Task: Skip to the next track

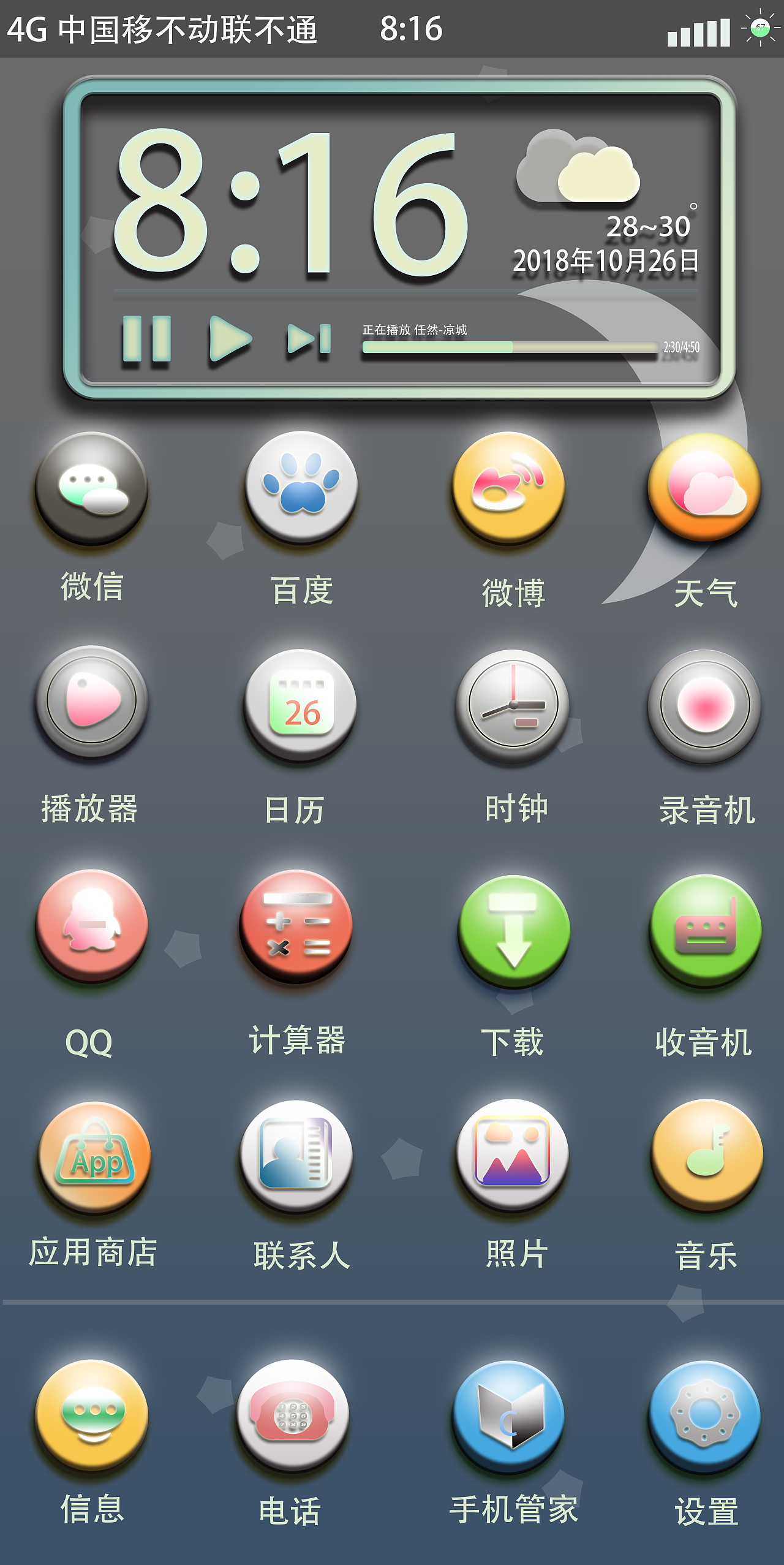Action: [x=309, y=339]
